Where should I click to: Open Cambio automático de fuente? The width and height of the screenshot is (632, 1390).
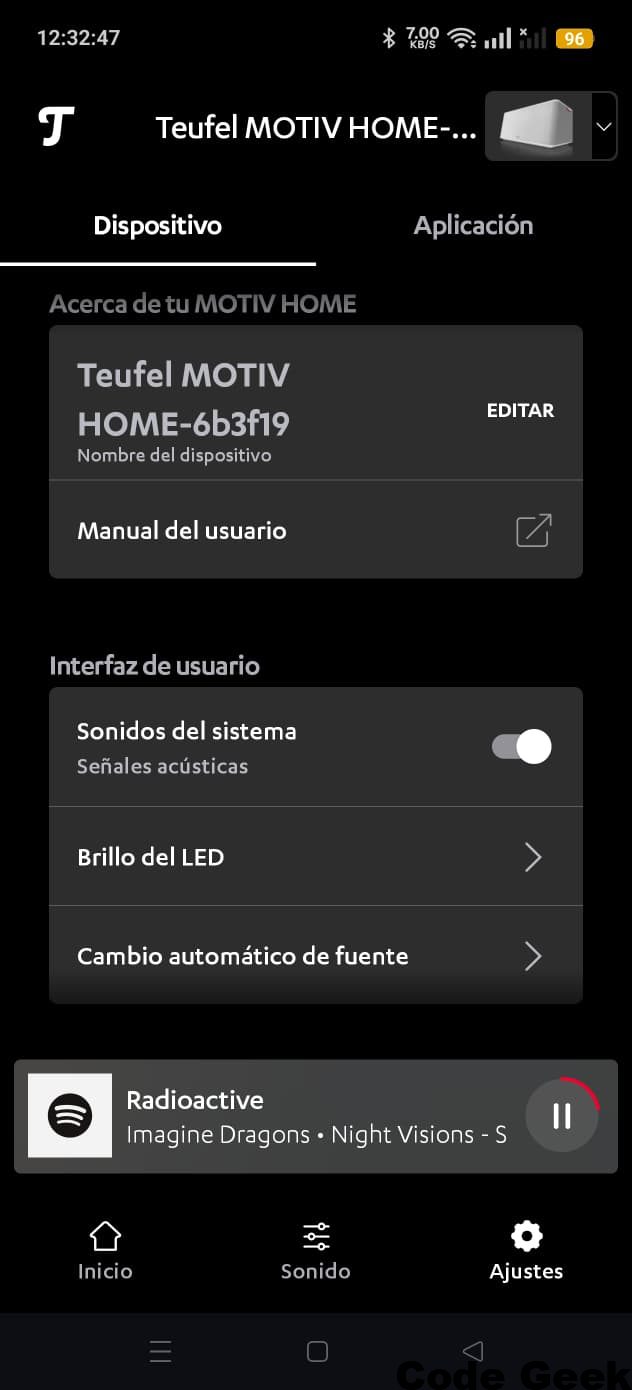315,956
